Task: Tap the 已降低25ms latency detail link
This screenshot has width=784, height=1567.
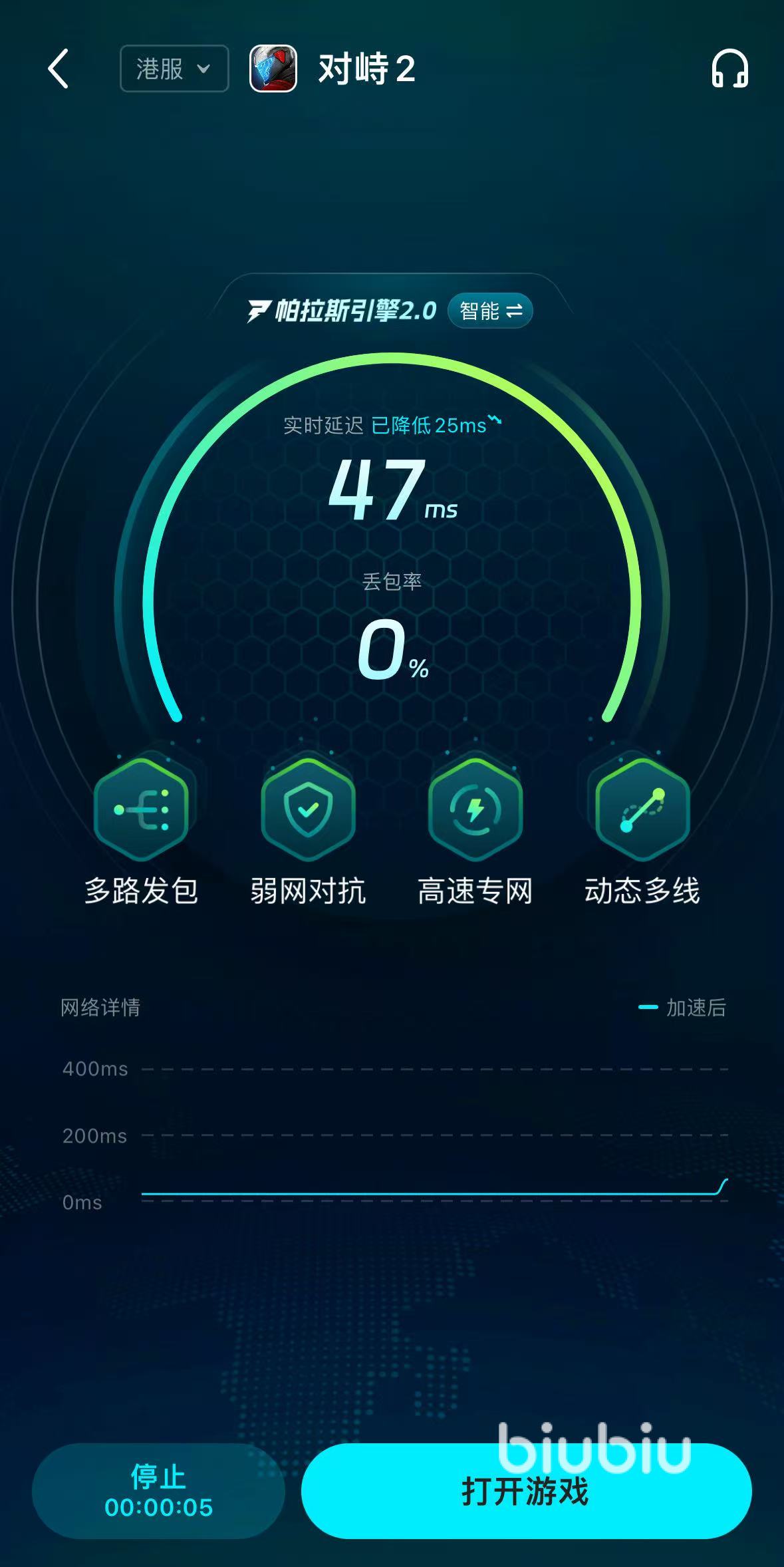Action: tap(436, 425)
